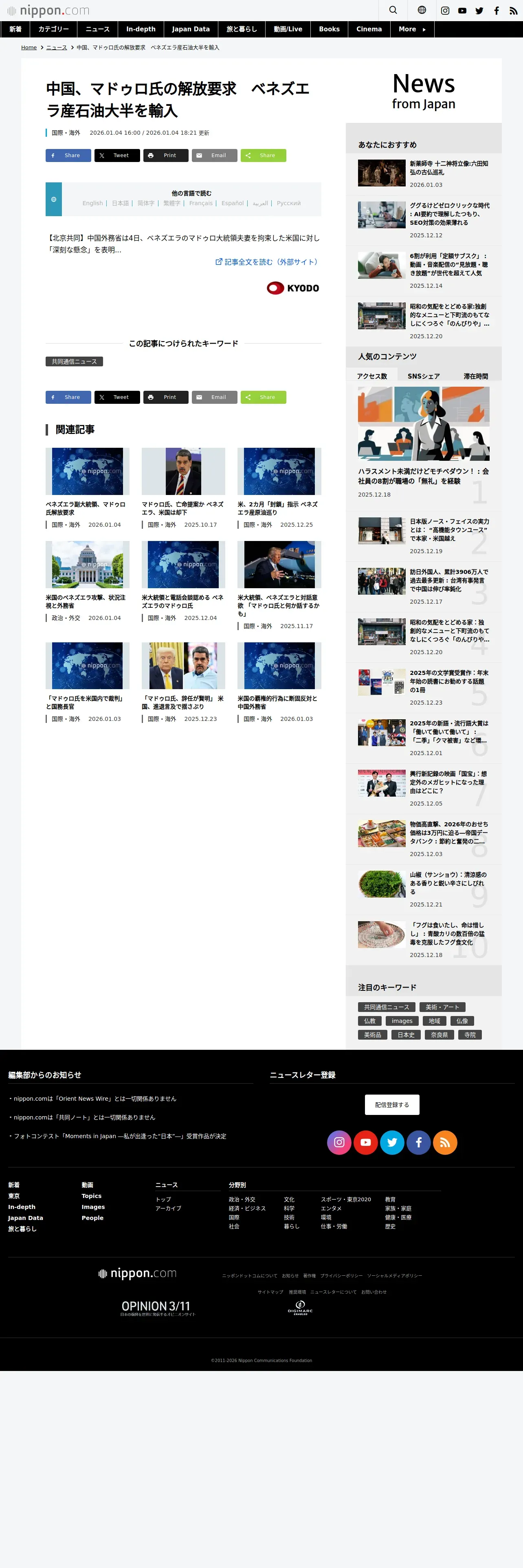Open ranked article 日本版ノース・フェイスの実力
The image size is (523, 1568).
[449, 530]
